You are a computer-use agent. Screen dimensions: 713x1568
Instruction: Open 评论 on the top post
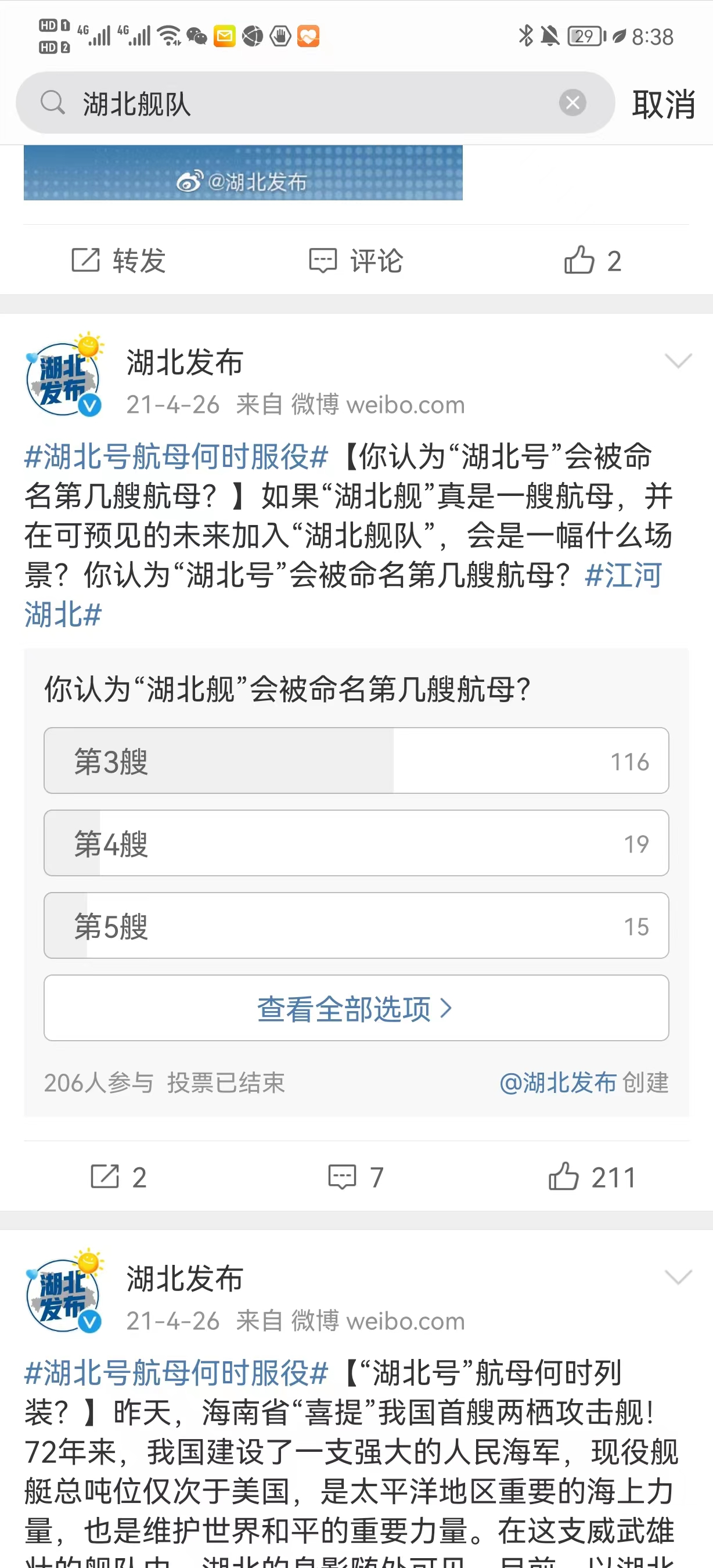[356, 261]
